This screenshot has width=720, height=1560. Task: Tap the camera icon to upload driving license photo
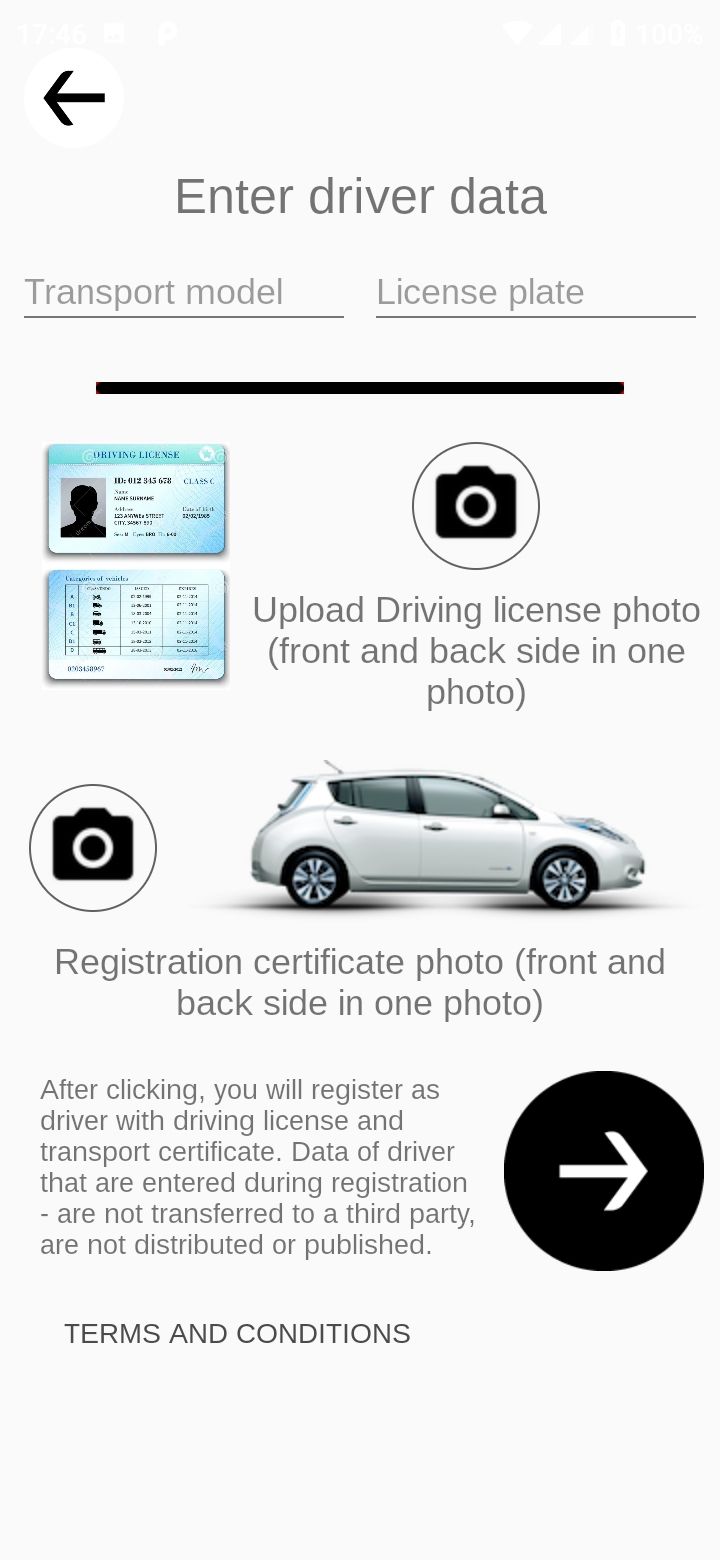476,506
